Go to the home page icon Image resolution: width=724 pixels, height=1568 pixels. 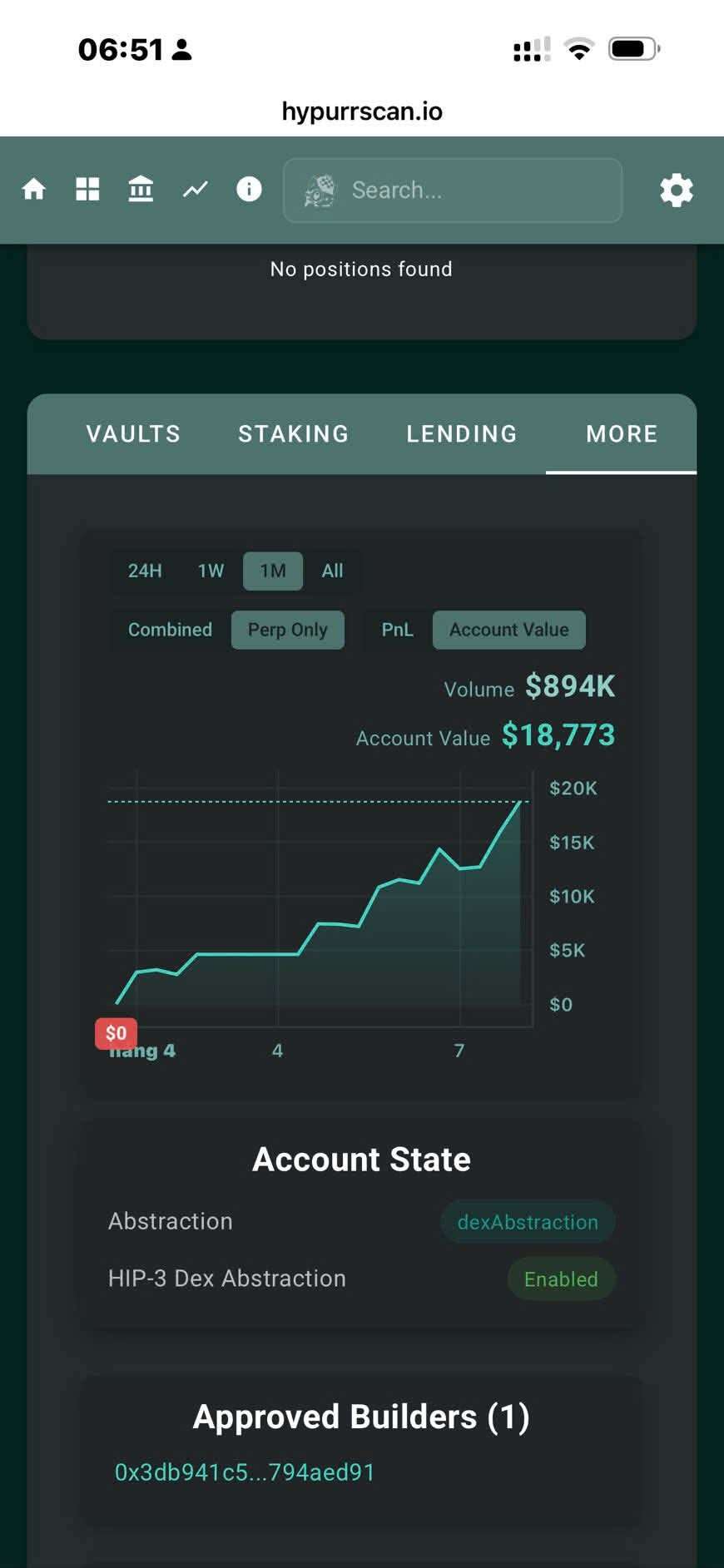[34, 190]
